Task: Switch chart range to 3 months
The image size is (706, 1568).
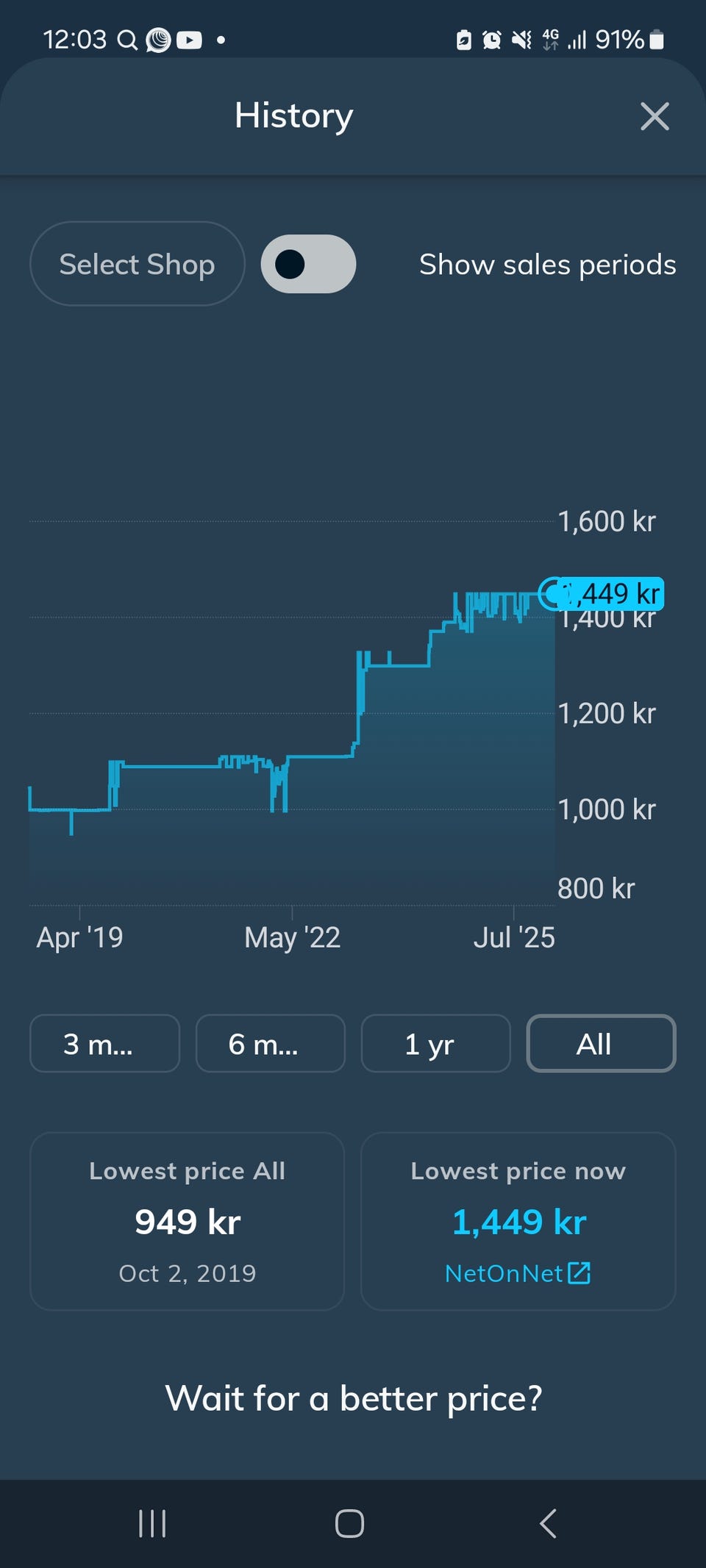Action: click(104, 1044)
